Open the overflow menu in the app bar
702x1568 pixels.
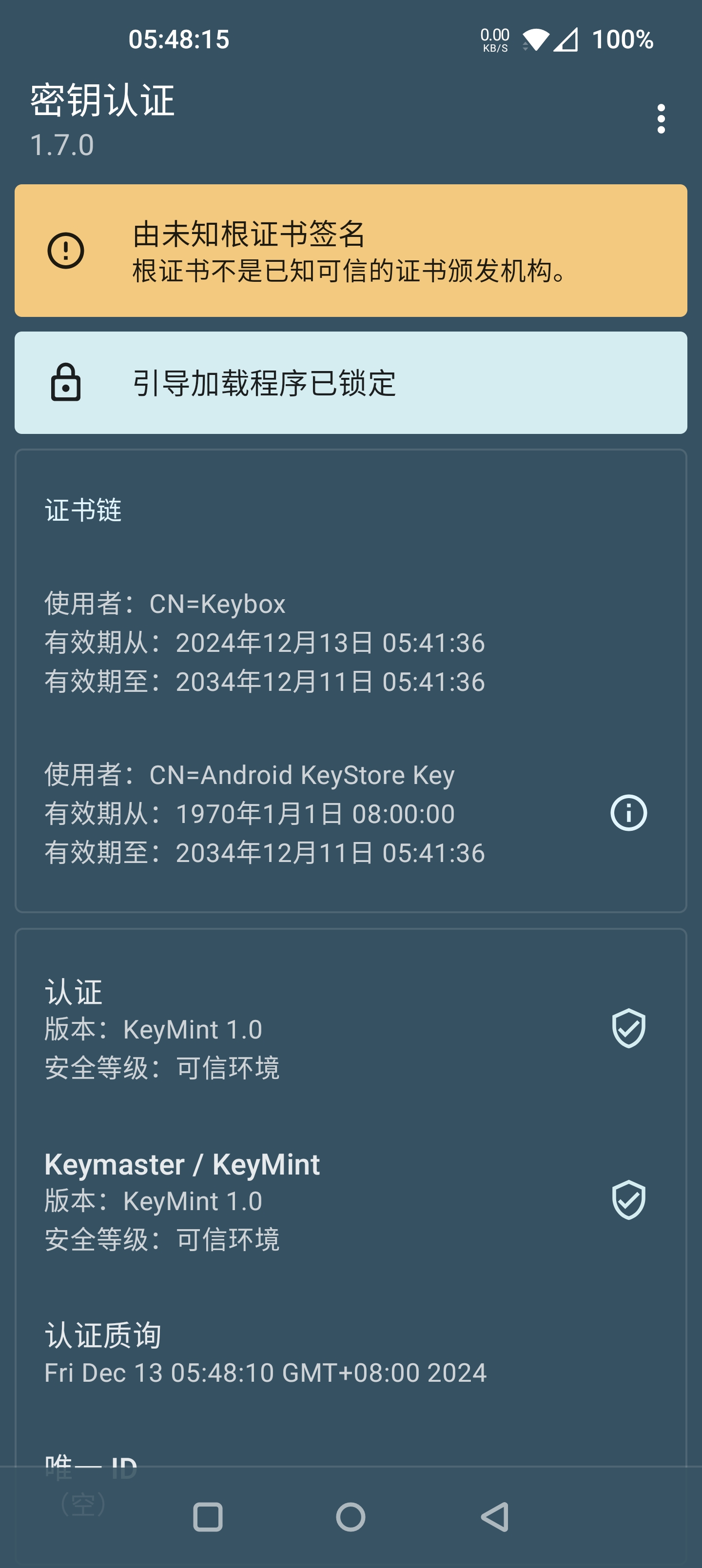coord(661,118)
